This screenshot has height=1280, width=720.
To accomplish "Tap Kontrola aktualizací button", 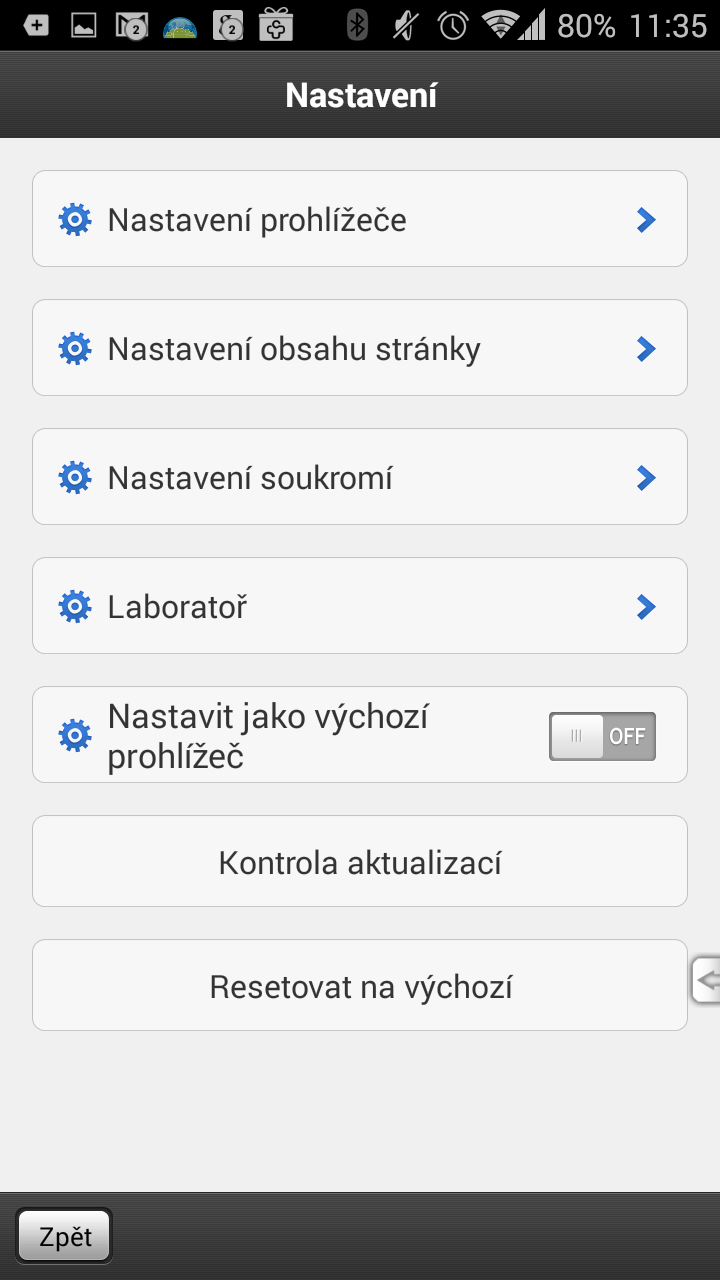I will click(x=360, y=861).
